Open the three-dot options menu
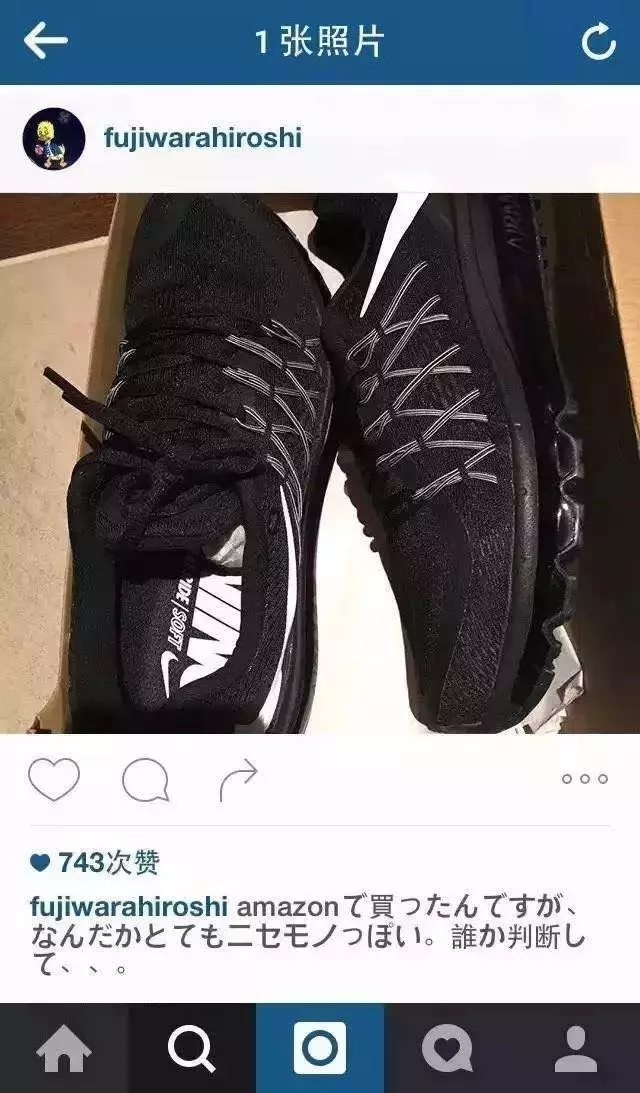 [584, 779]
